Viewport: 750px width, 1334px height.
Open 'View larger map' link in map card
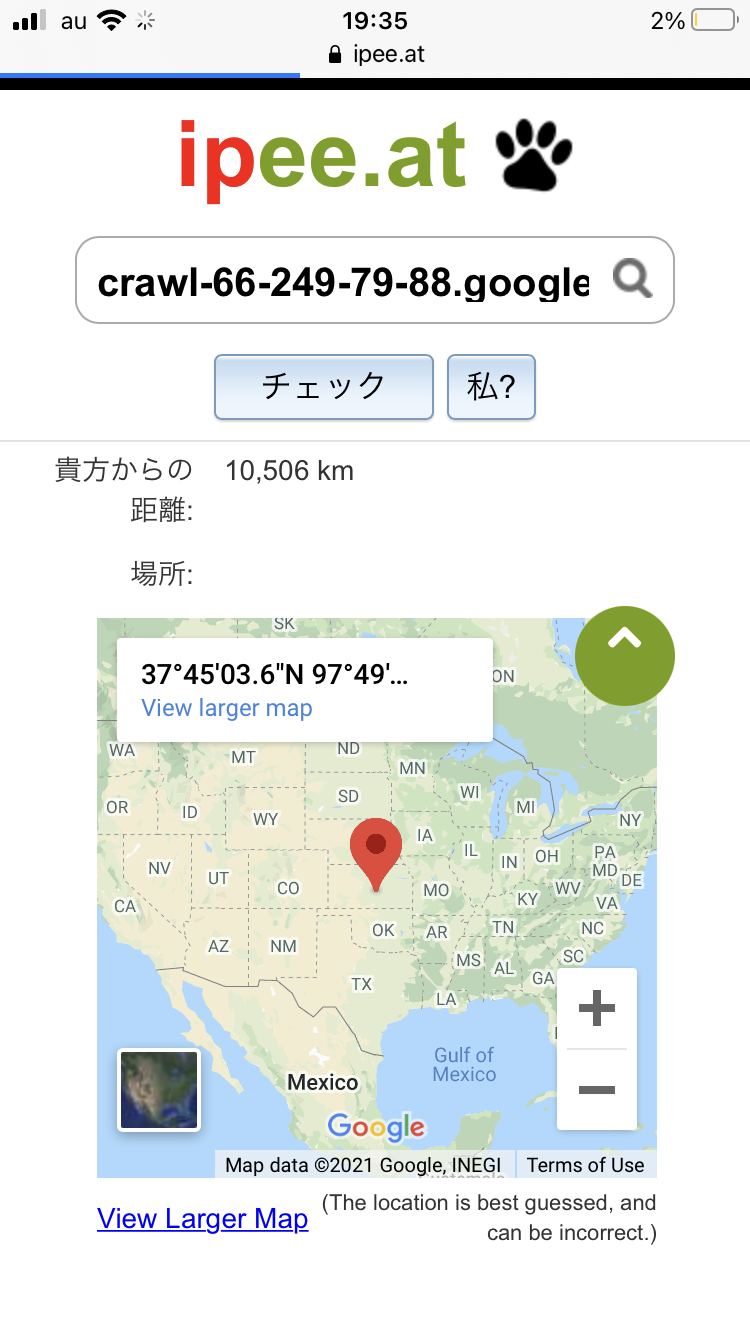(x=227, y=708)
